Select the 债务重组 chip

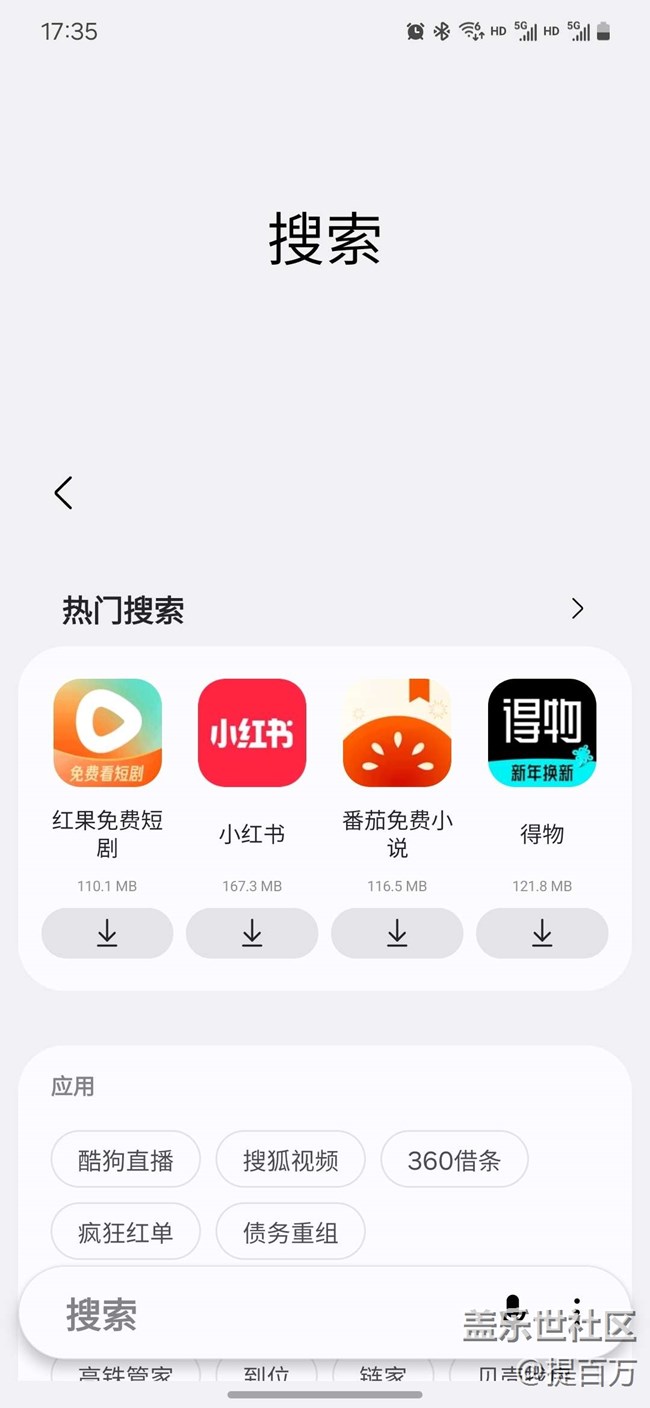[291, 1232]
